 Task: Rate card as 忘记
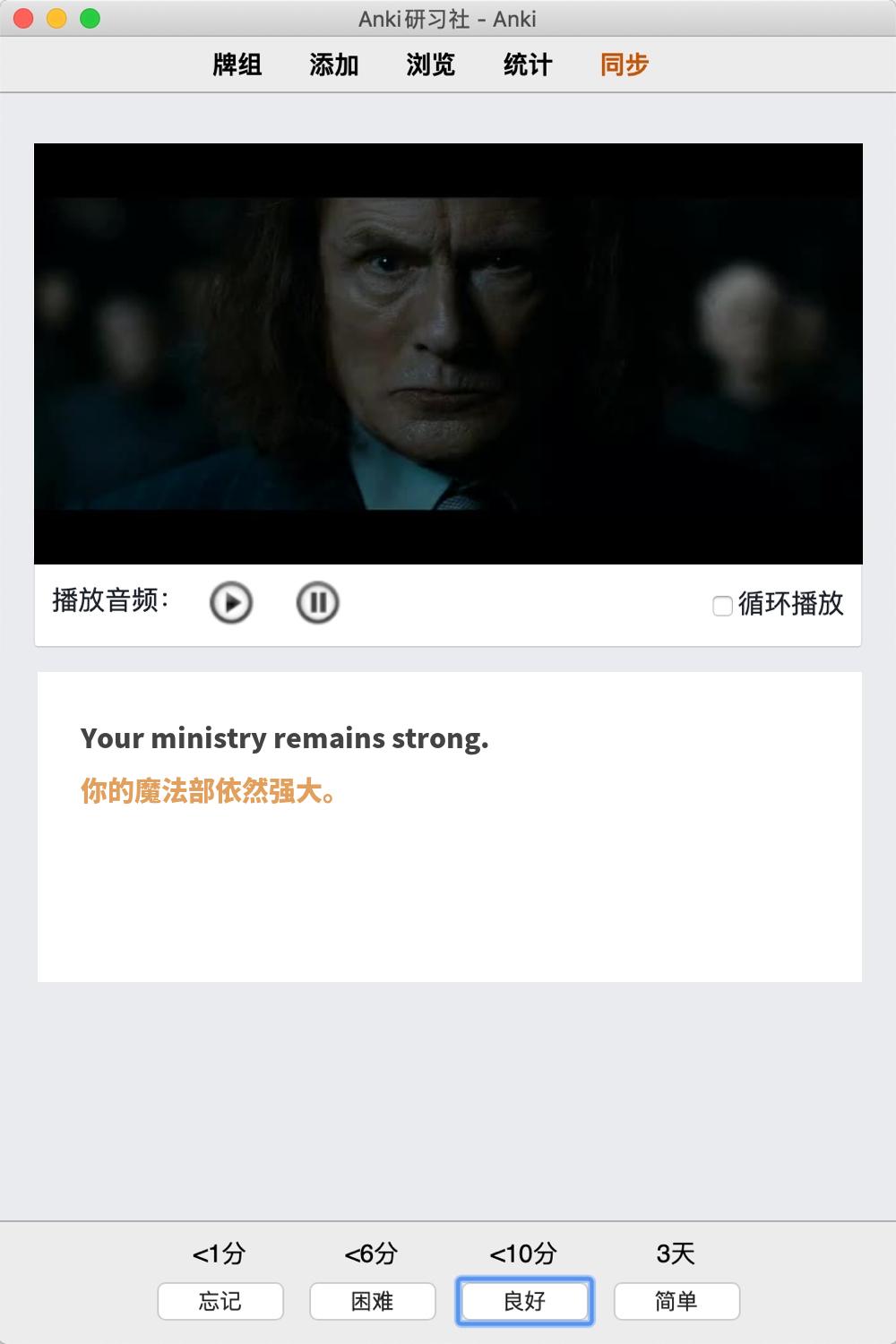220,1301
